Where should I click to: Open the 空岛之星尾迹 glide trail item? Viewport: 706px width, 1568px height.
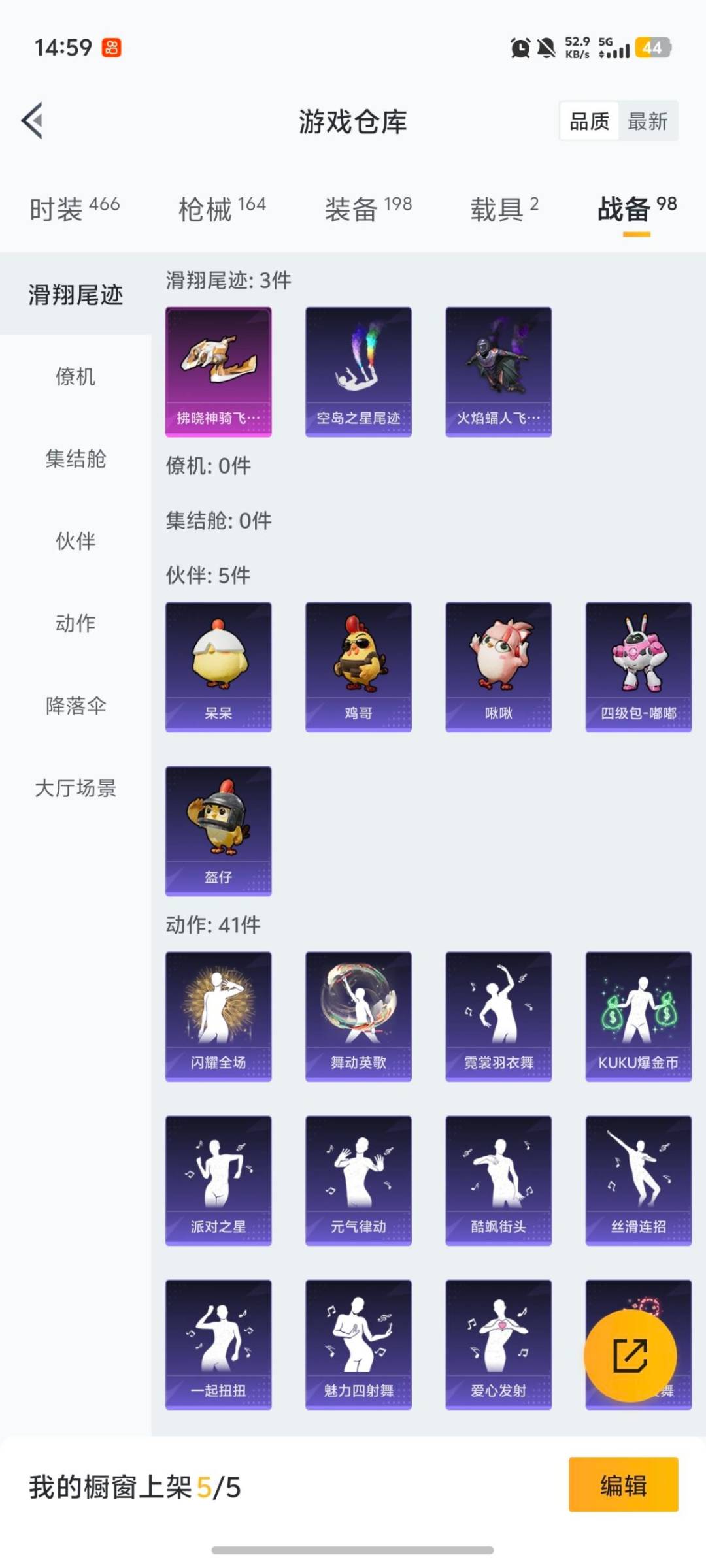coord(358,370)
